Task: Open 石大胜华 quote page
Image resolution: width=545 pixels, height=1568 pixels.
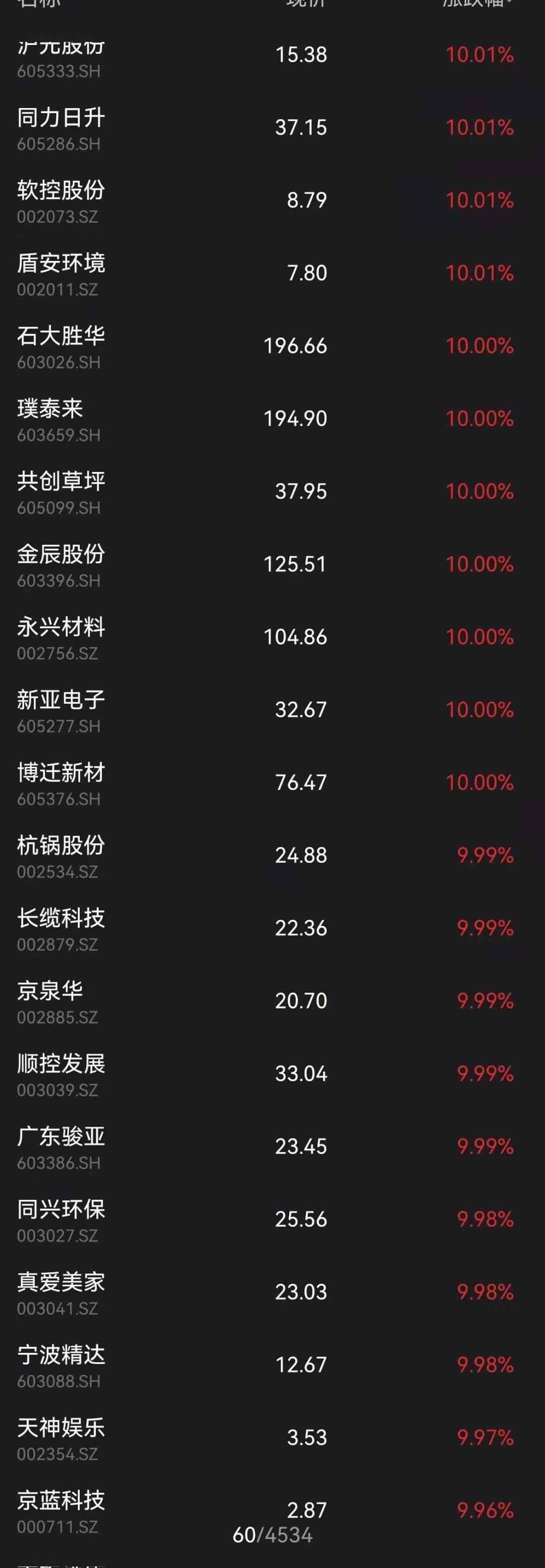Action: pyautogui.click(x=61, y=346)
